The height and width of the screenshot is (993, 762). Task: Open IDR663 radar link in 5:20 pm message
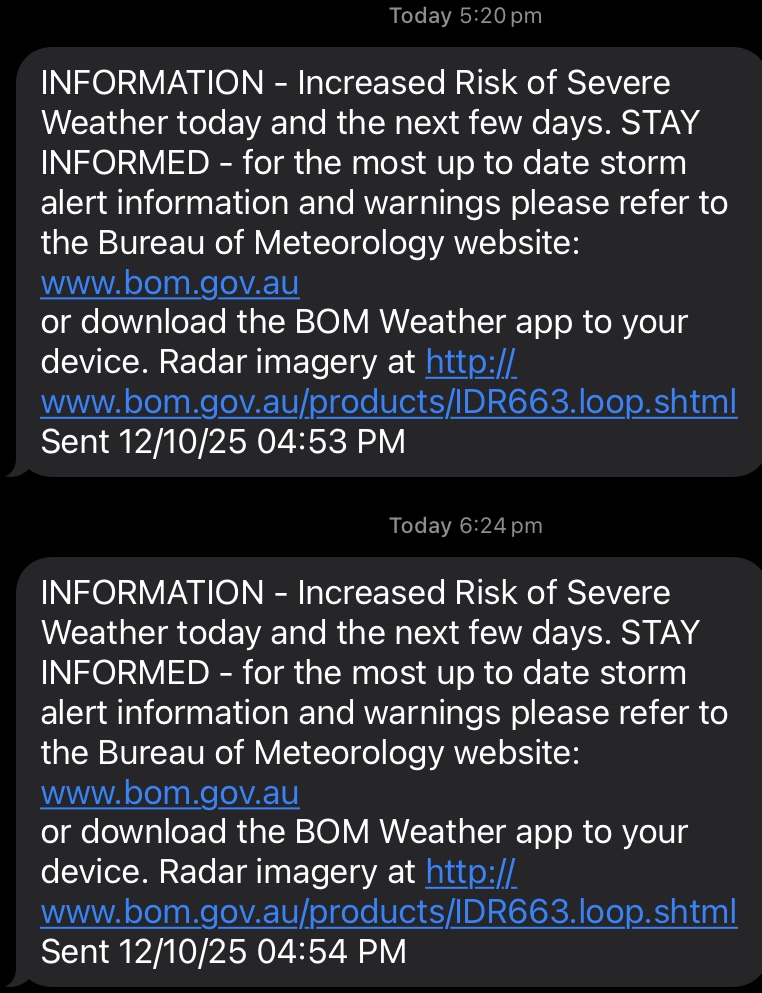pos(388,403)
